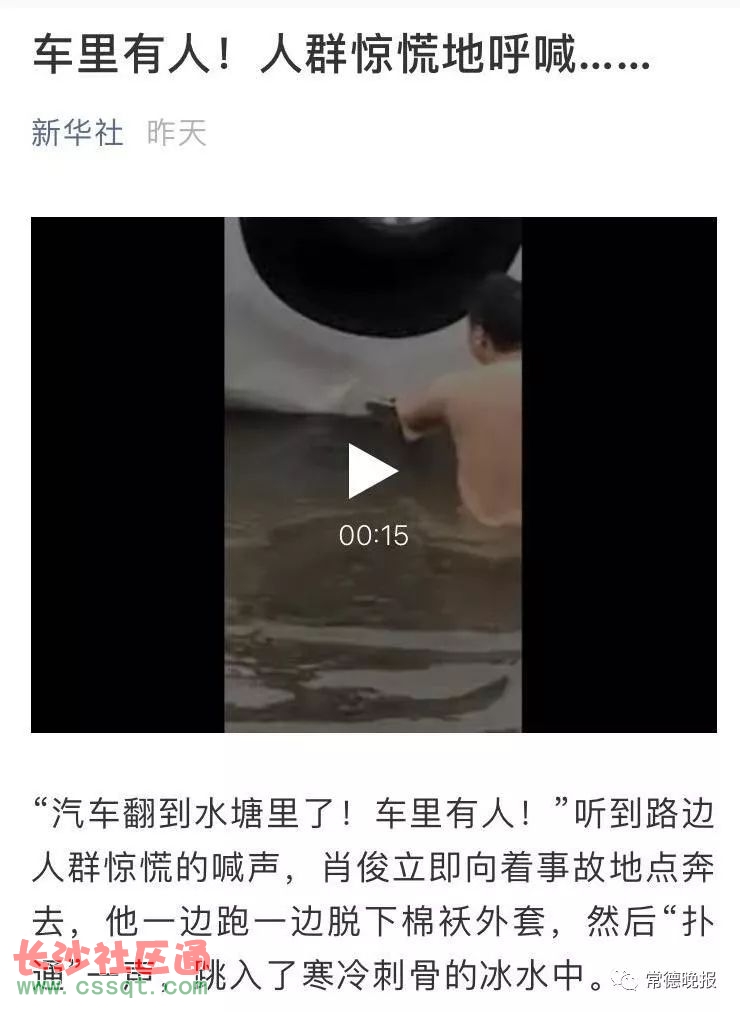Screen dimensions: 740x1012
Task: Play the 00:15 video
Action: (x=372, y=472)
